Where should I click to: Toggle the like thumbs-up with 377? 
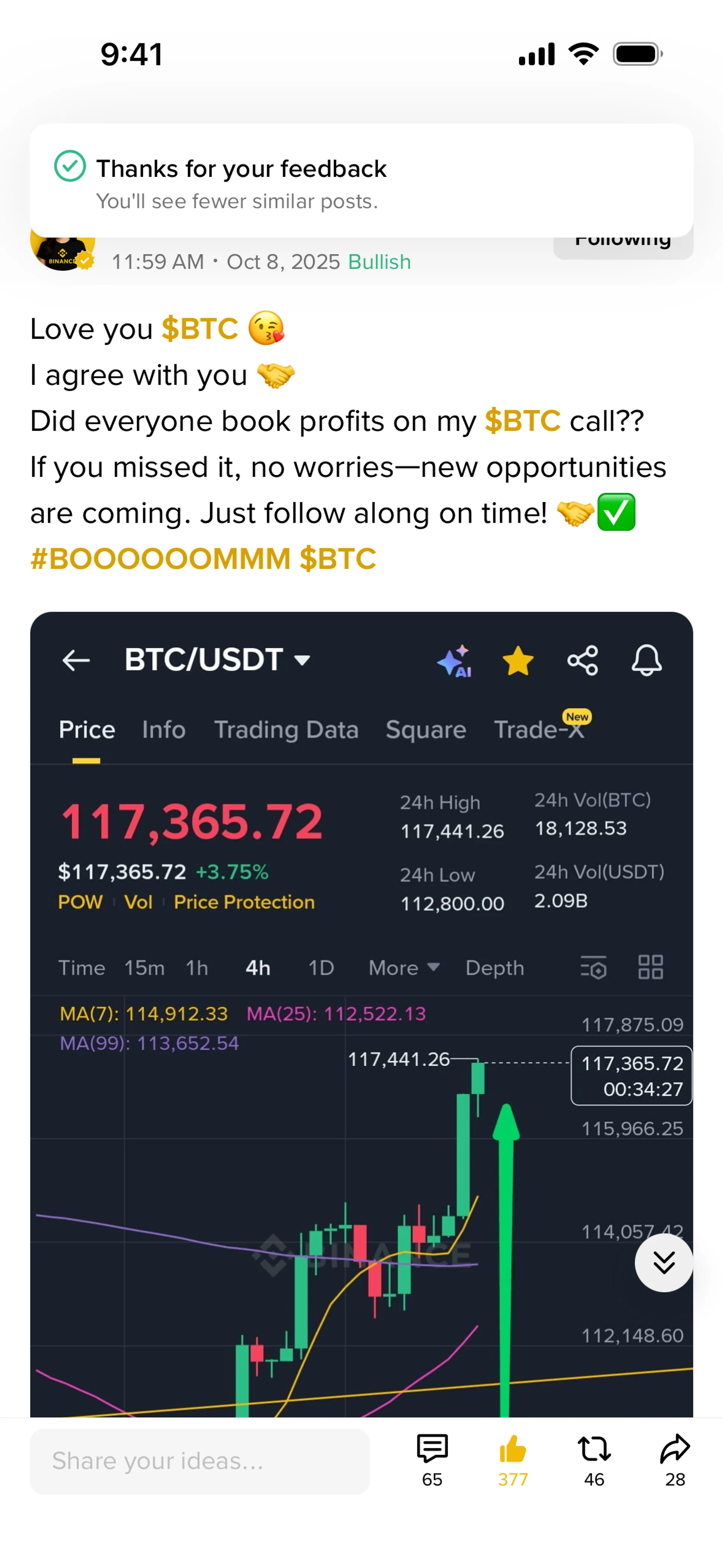point(513,1458)
